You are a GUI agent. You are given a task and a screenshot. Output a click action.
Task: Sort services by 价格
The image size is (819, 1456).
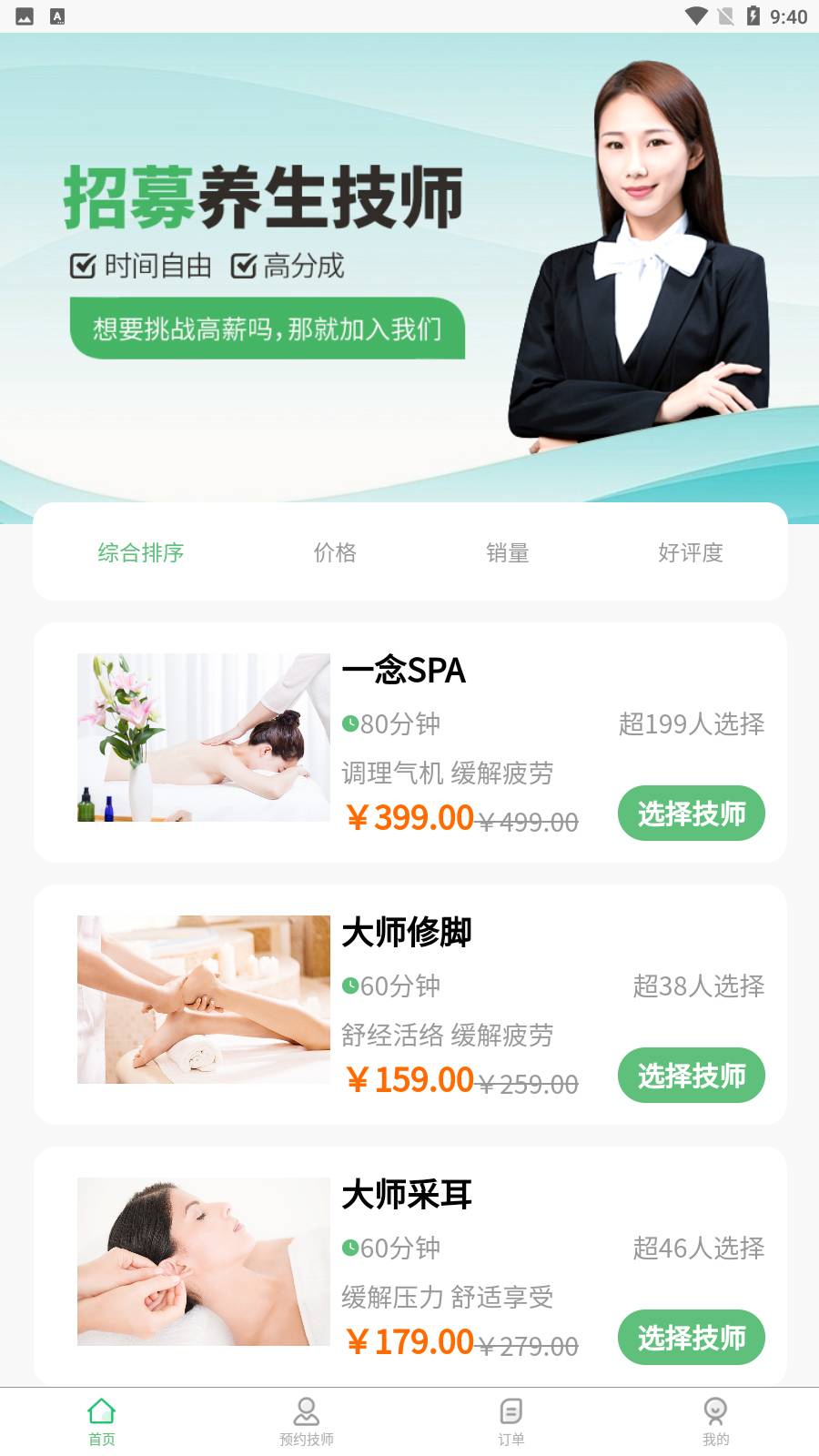(335, 552)
